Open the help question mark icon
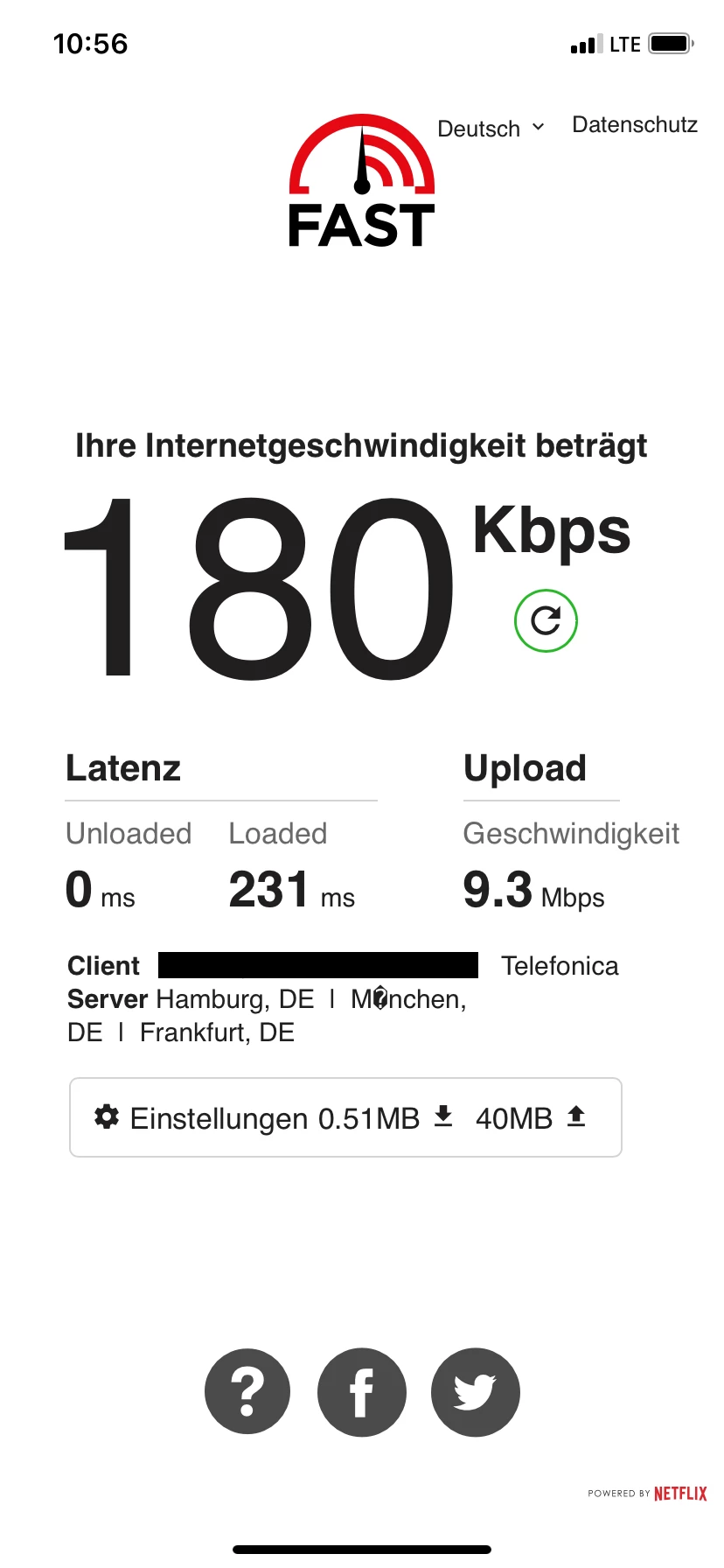This screenshot has width=724, height=1568. pyautogui.click(x=248, y=1391)
